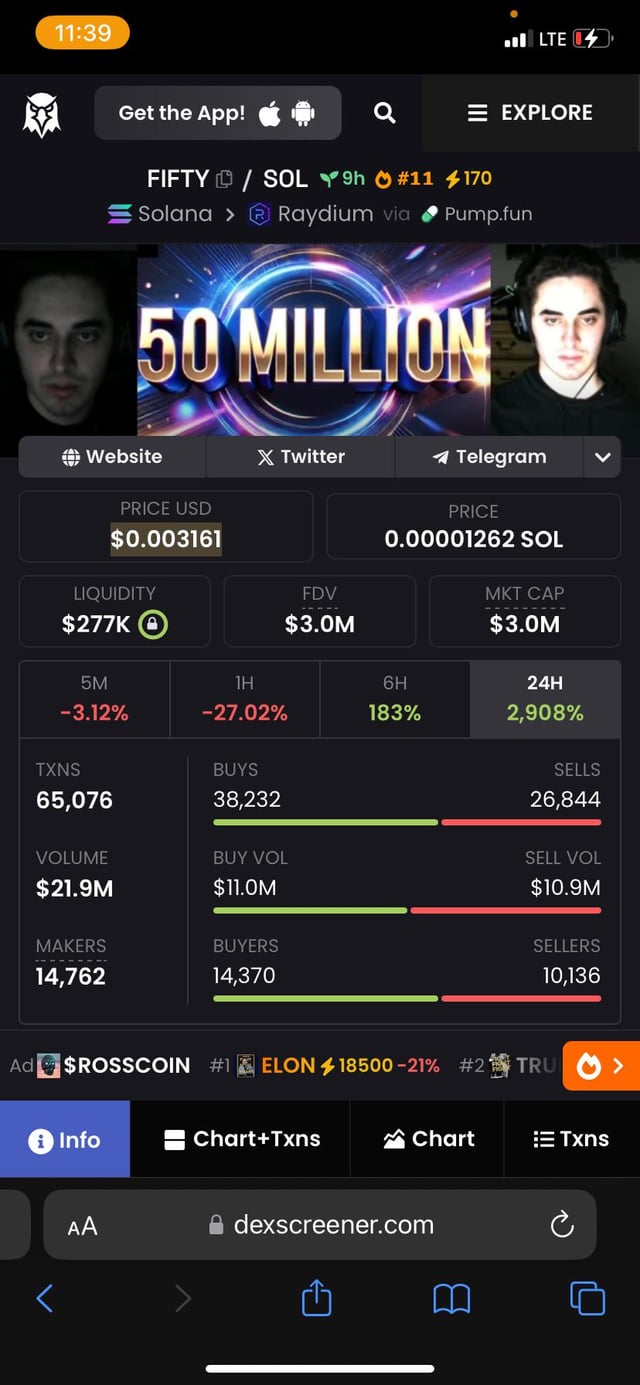Expand more links with the chevron
Image resolution: width=640 pixels, height=1385 pixels.
pos(602,457)
